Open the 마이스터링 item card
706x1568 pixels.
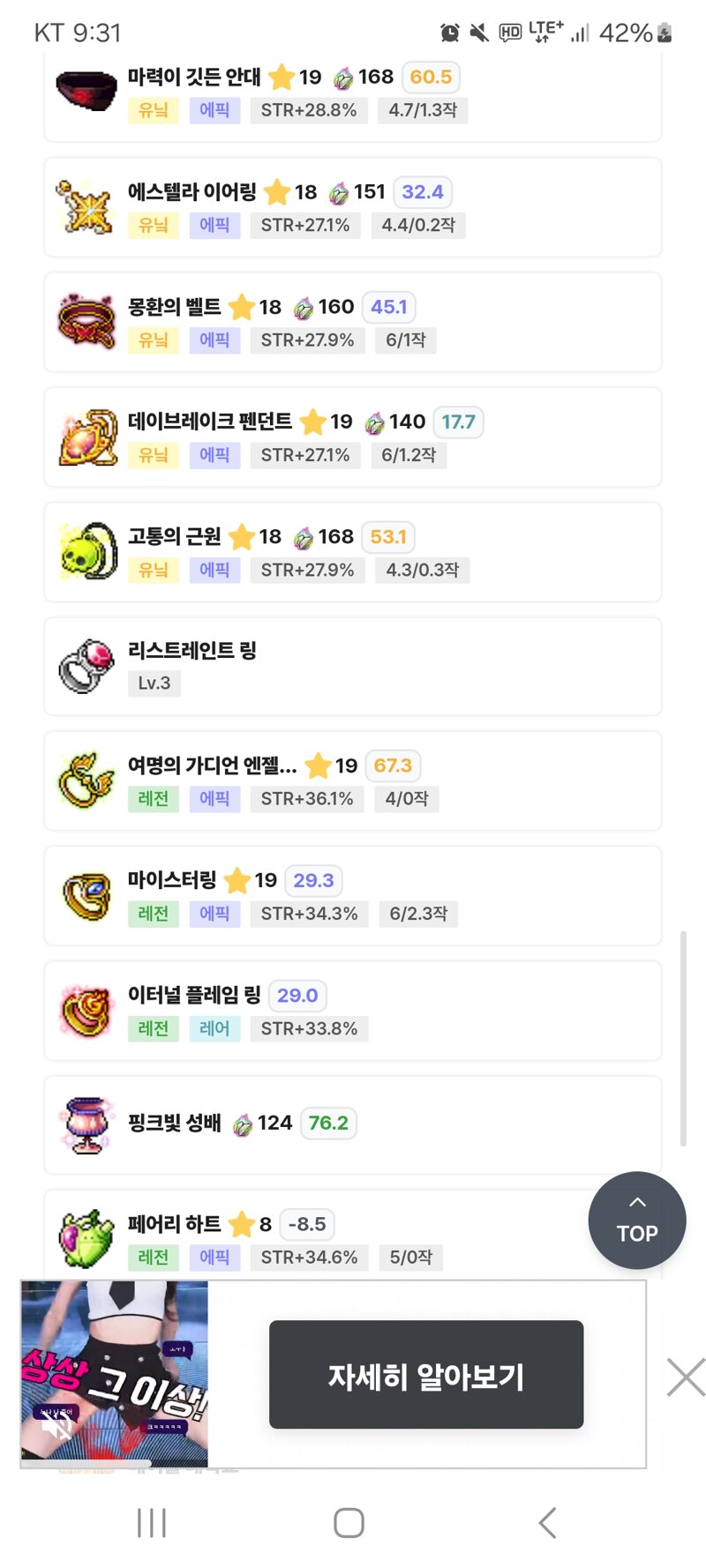tap(353, 896)
